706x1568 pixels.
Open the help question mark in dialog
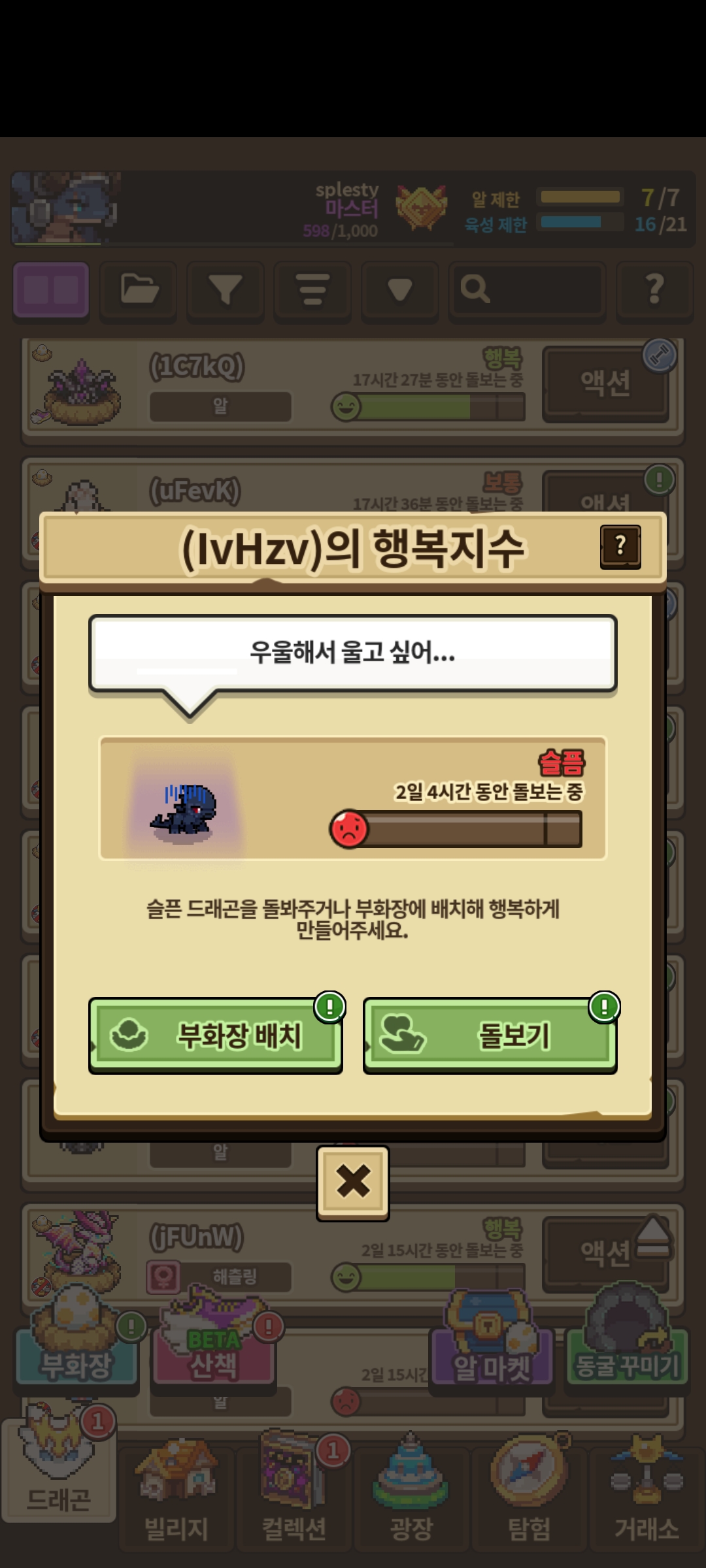pos(620,546)
